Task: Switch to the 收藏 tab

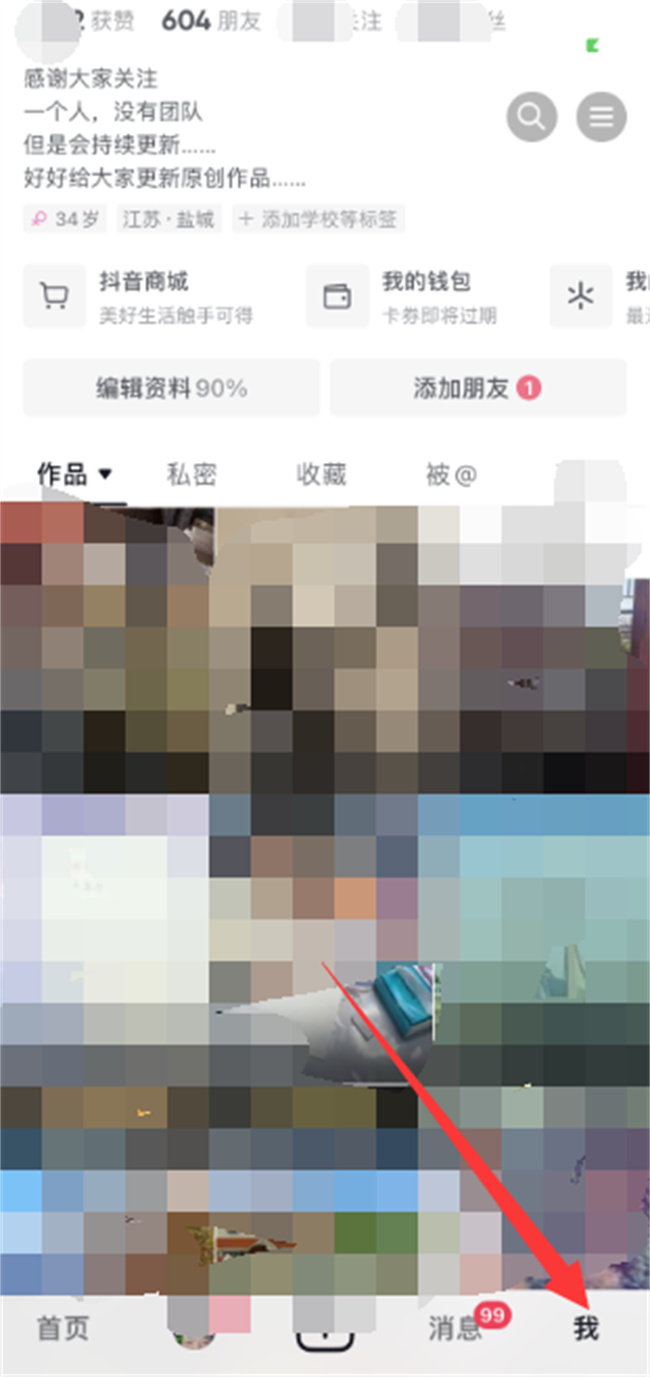Action: (x=321, y=475)
